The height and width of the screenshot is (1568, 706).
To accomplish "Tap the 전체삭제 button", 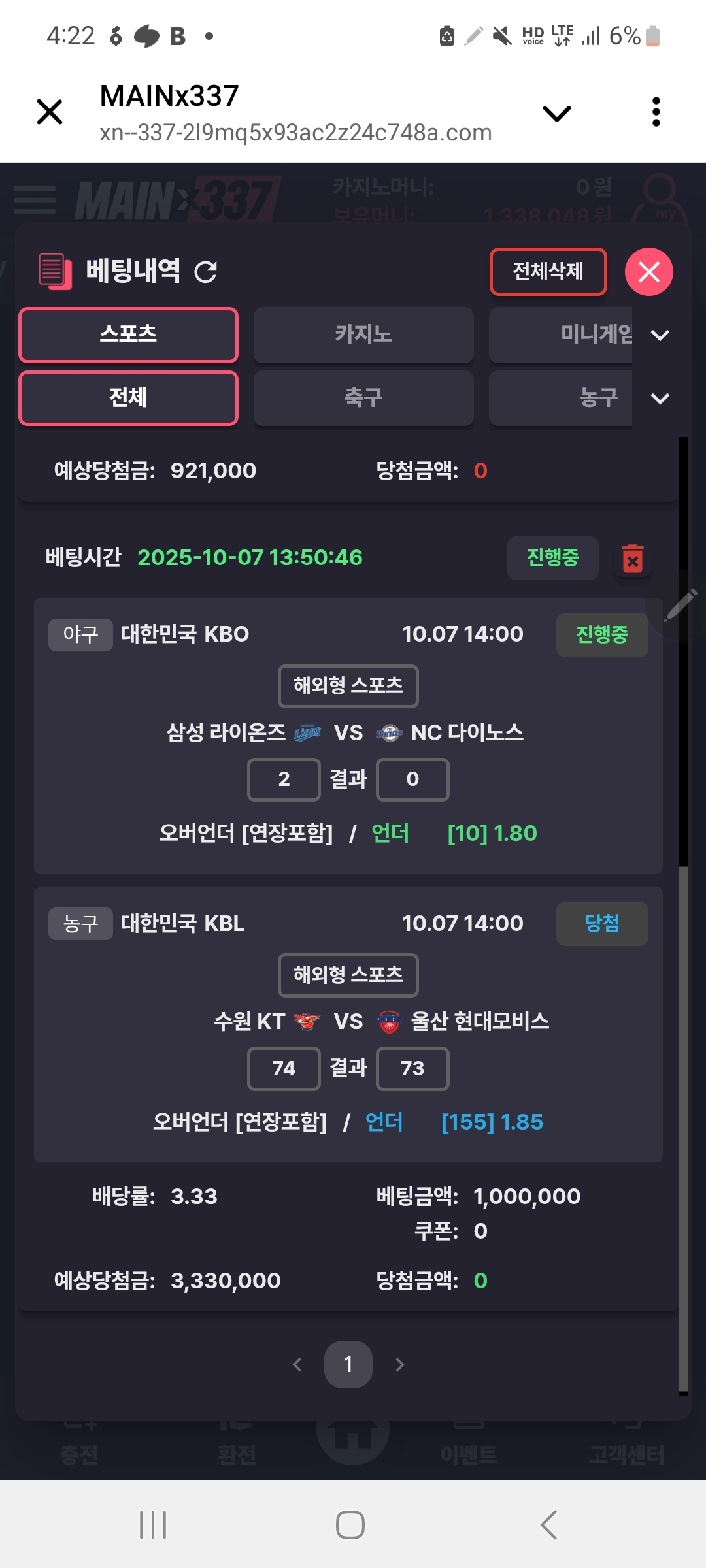I will 548,272.
